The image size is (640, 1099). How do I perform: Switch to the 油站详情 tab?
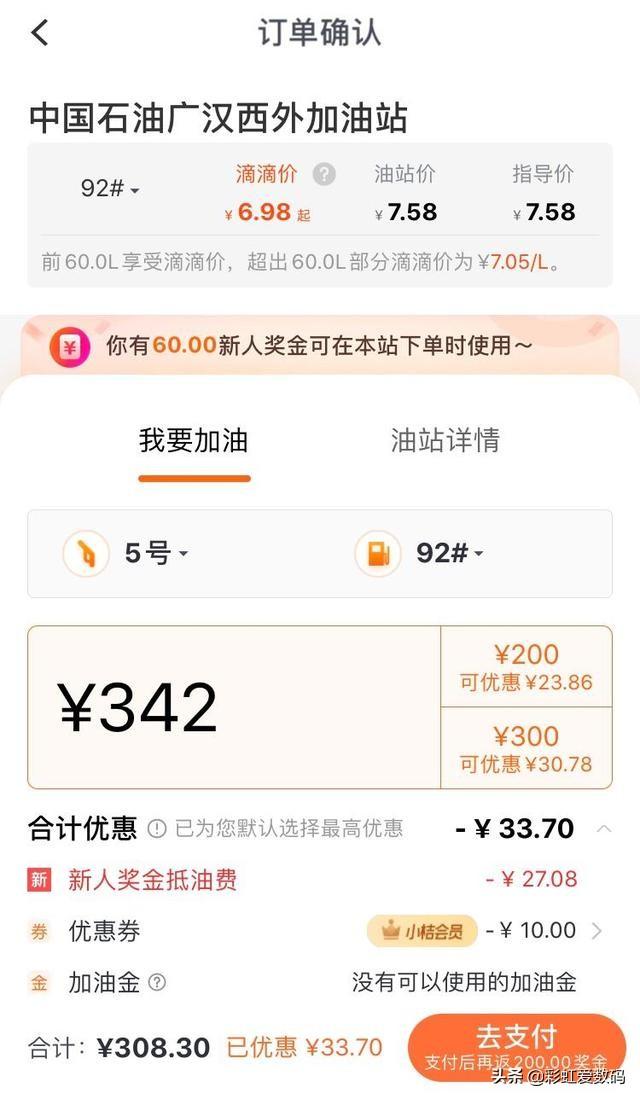[x=445, y=440]
